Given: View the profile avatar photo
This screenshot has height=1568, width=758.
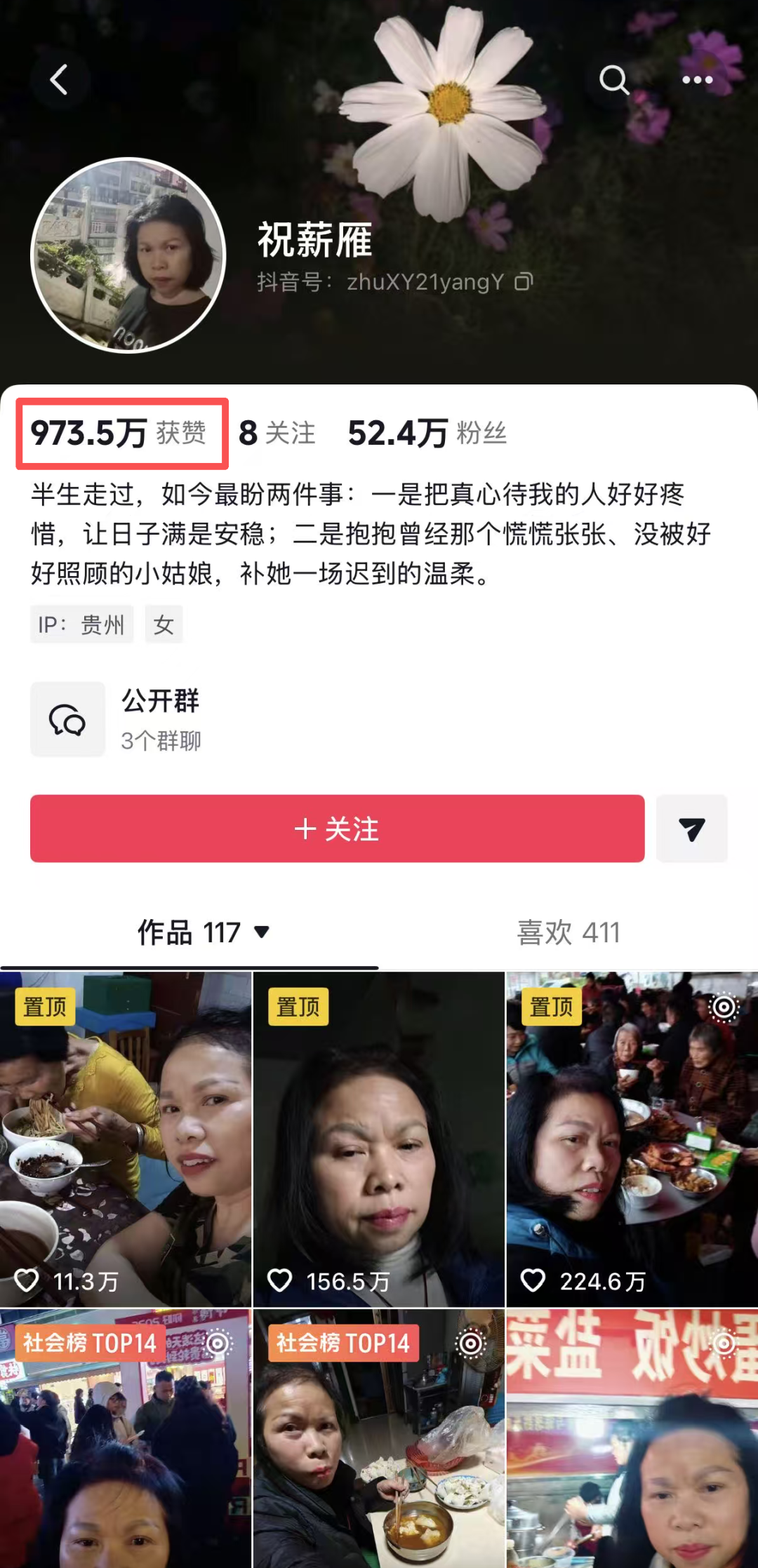Looking at the screenshot, I should tap(128, 255).
